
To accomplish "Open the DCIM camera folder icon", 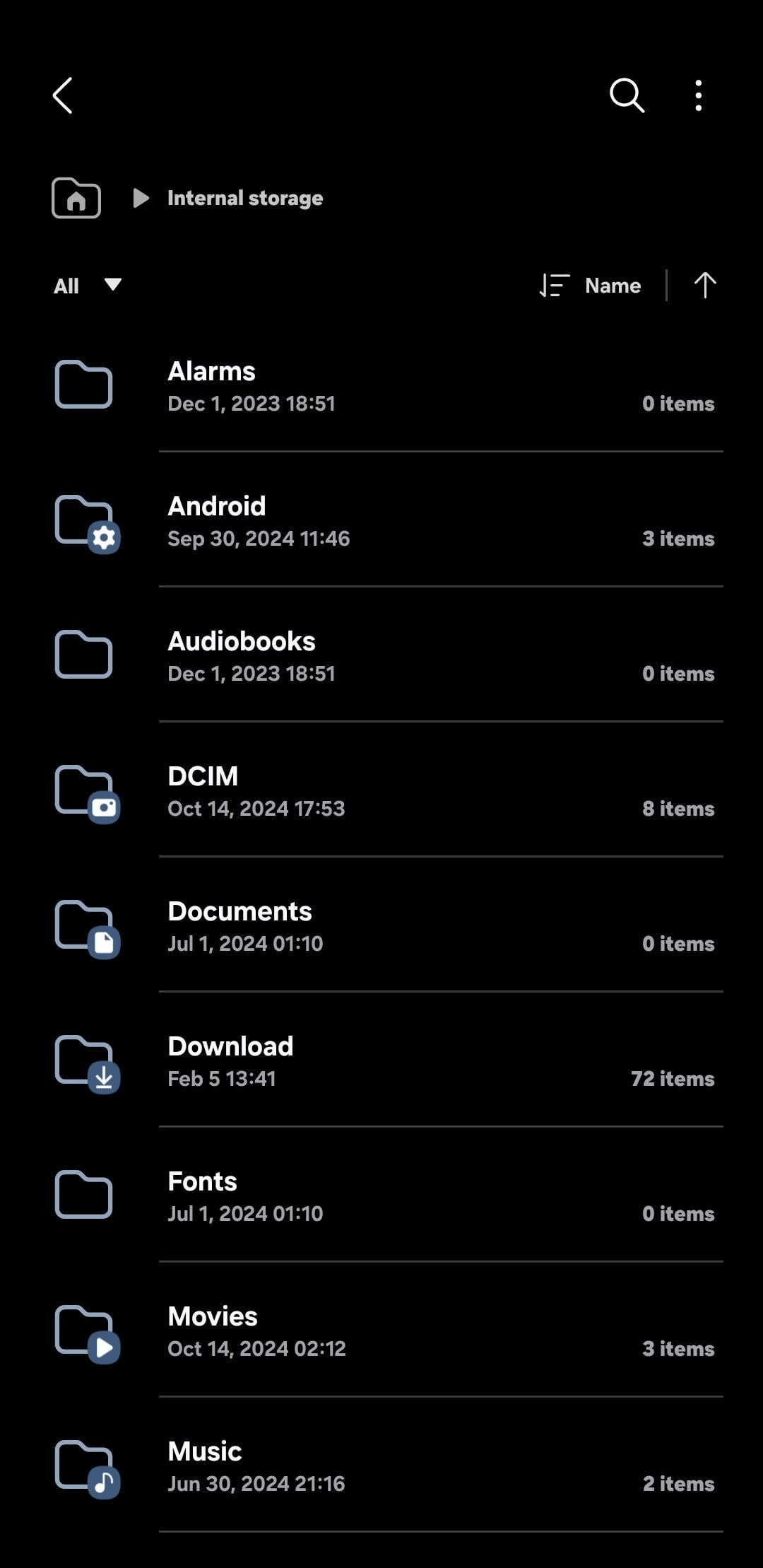I will pyautogui.click(x=85, y=790).
